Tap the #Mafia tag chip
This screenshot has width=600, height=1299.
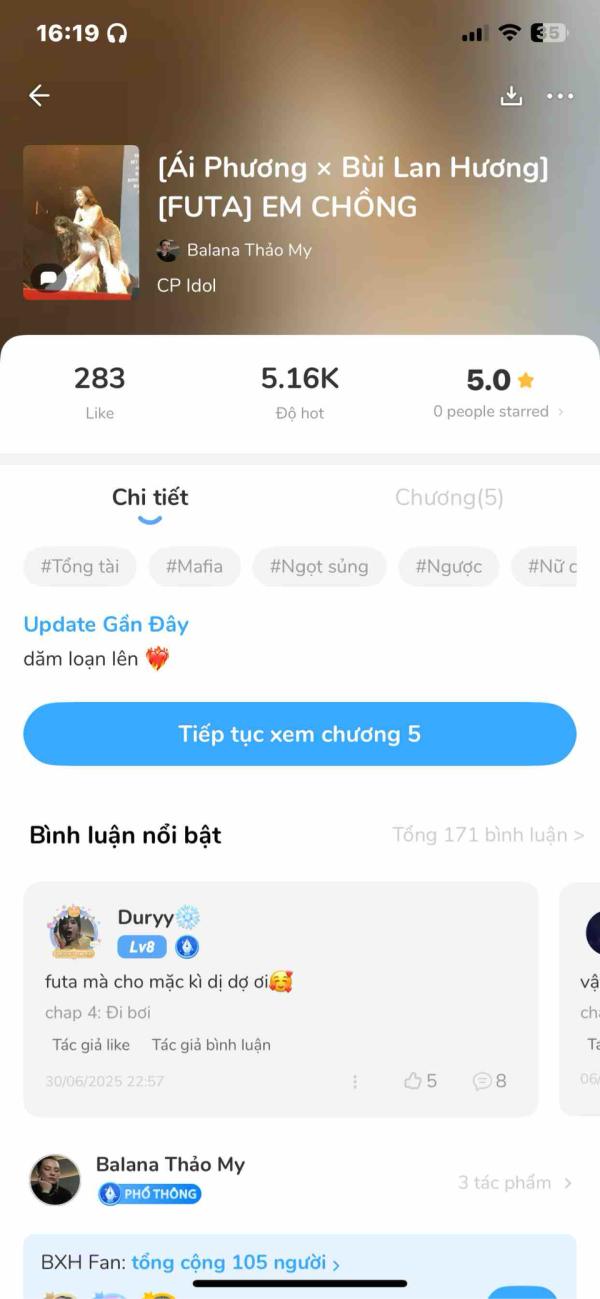coord(194,567)
